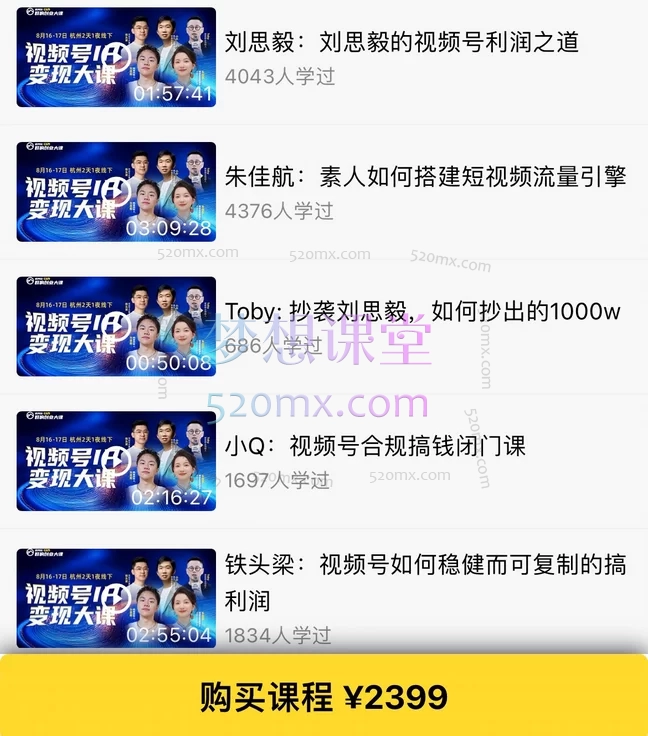Open 刘思毅的视频号利润之道 lesson
648x736 pixels.
[x=402, y=43]
